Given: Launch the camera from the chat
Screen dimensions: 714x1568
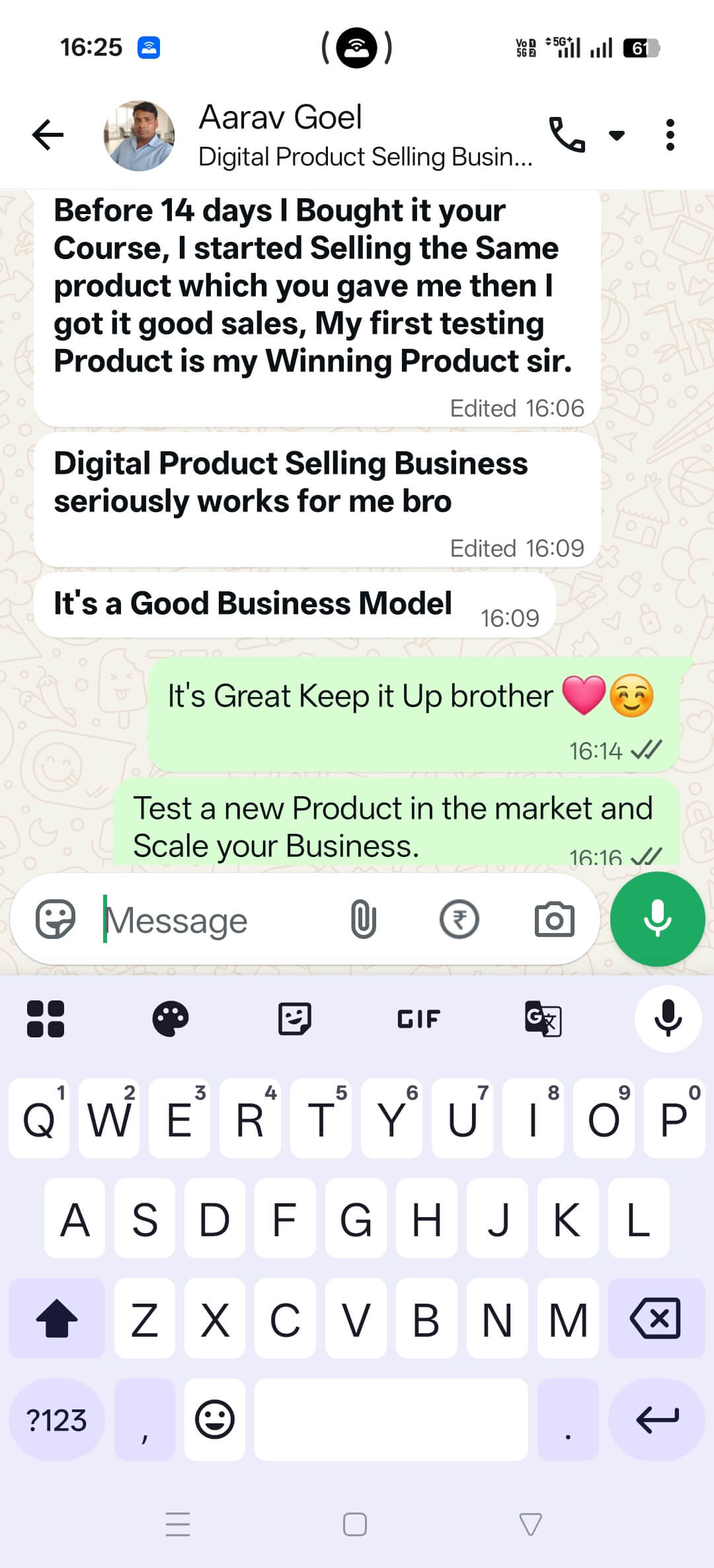Looking at the screenshot, I should click(554, 919).
